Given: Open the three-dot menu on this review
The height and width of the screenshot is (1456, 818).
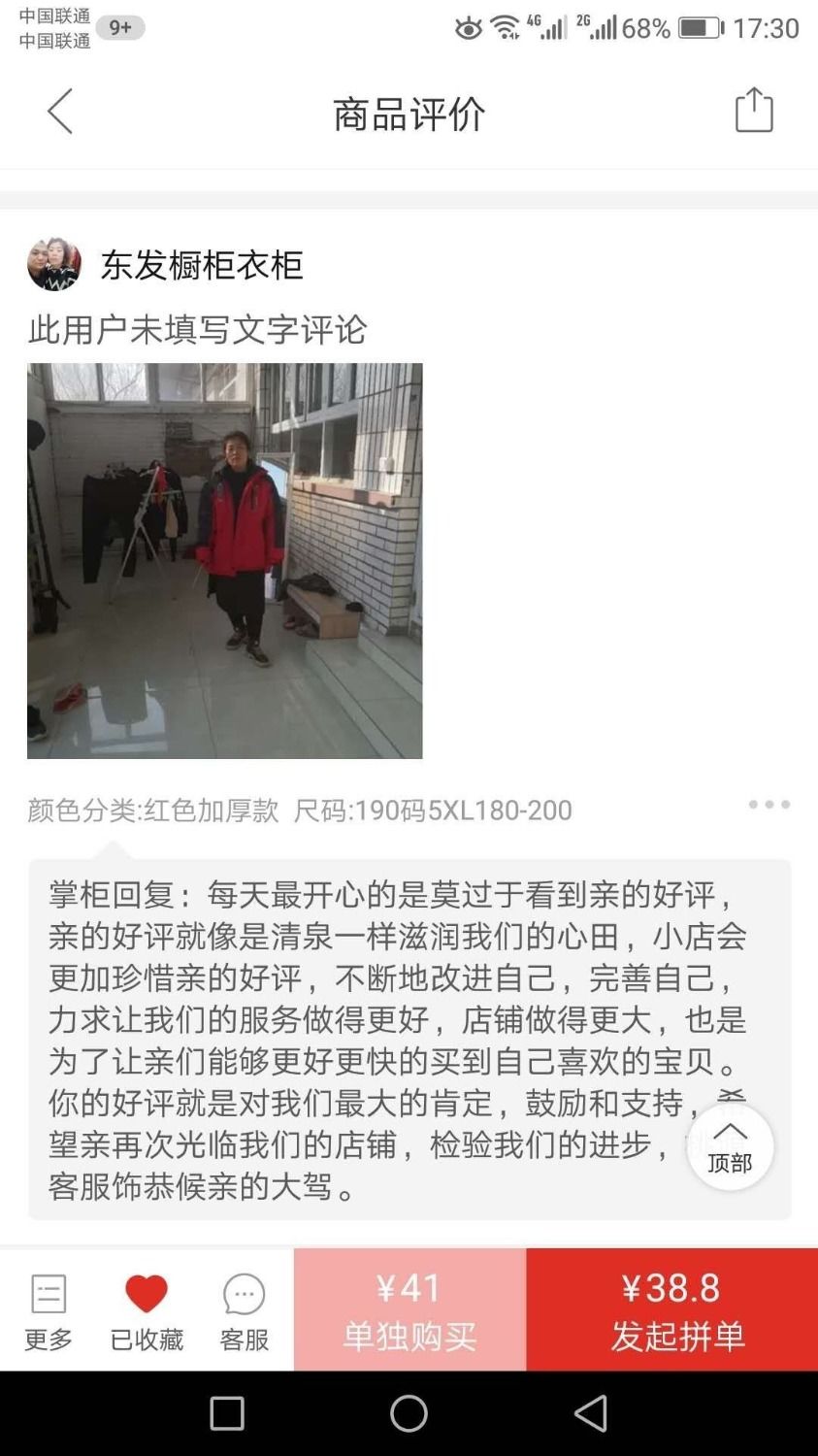Looking at the screenshot, I should pyautogui.click(x=769, y=805).
